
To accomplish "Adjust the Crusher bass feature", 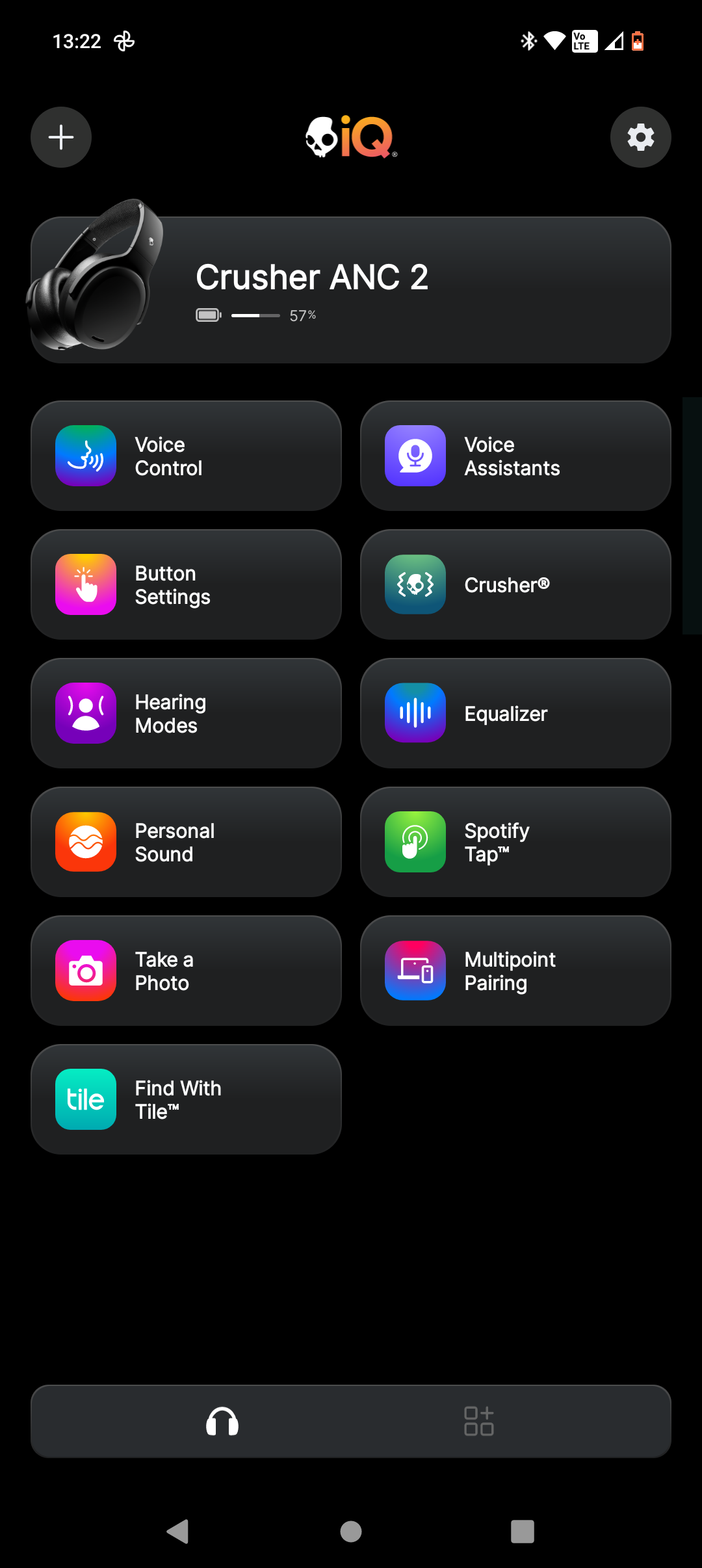I will point(515,584).
